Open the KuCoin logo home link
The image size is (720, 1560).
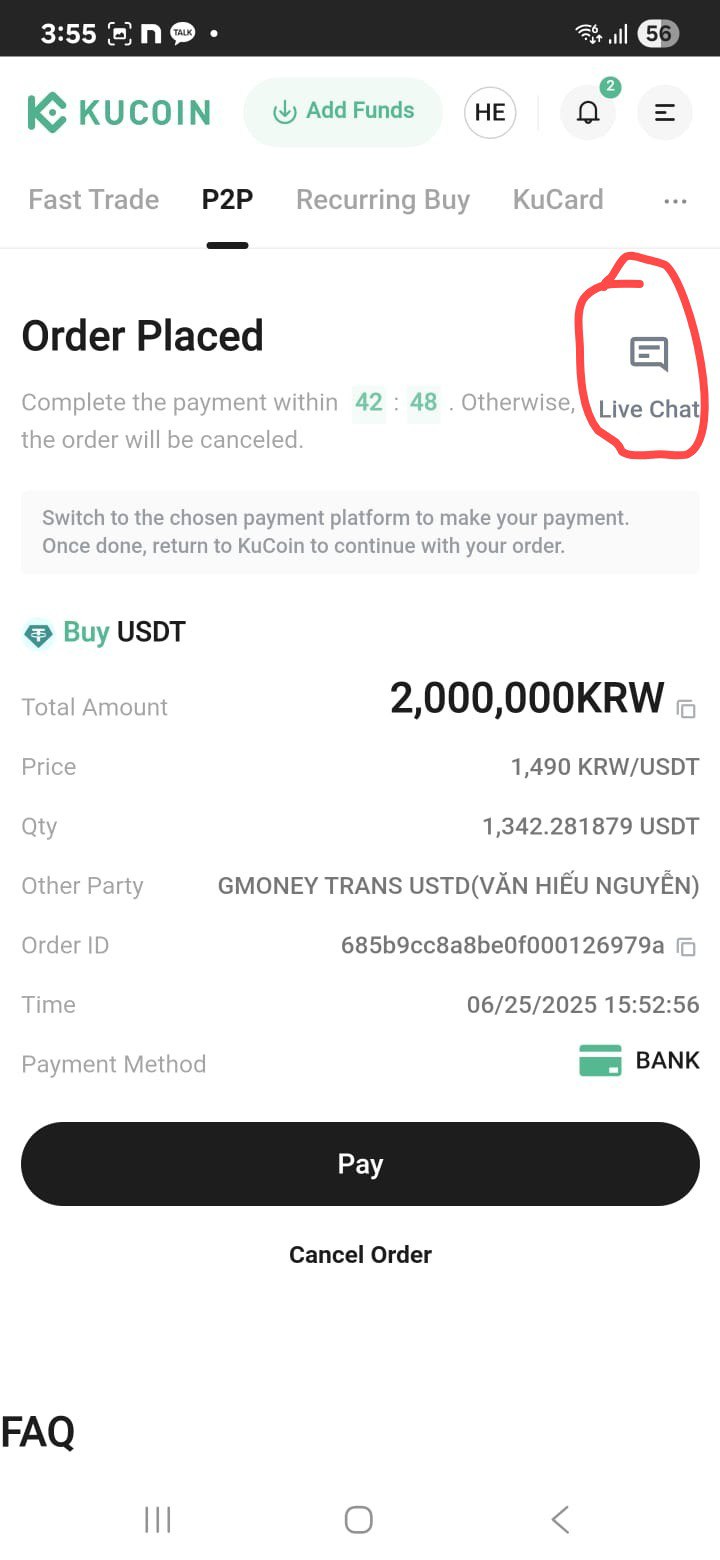pos(119,112)
